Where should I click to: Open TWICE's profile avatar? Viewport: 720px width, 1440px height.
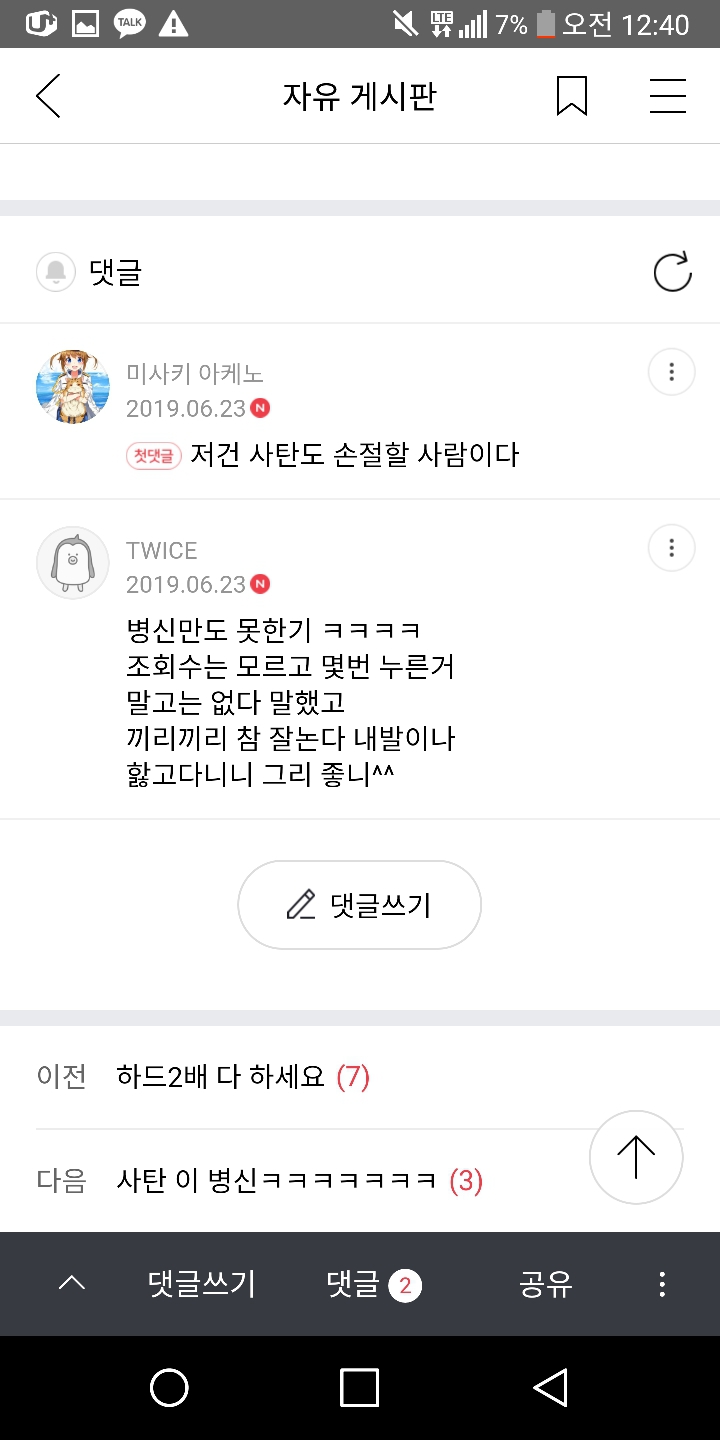pos(72,563)
